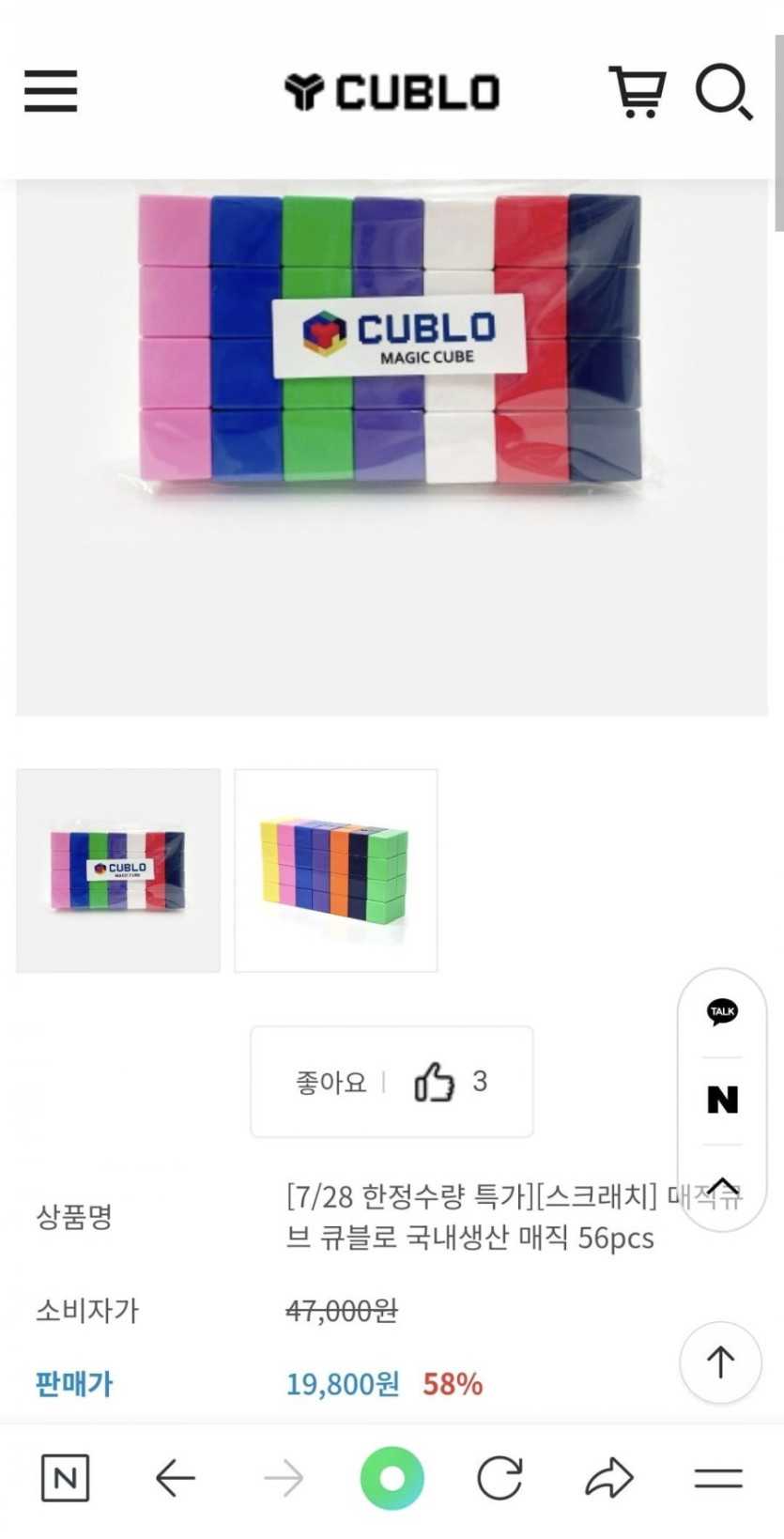Open KakaoTalk chat inquiry
784x1539 pixels.
pyautogui.click(x=722, y=1011)
